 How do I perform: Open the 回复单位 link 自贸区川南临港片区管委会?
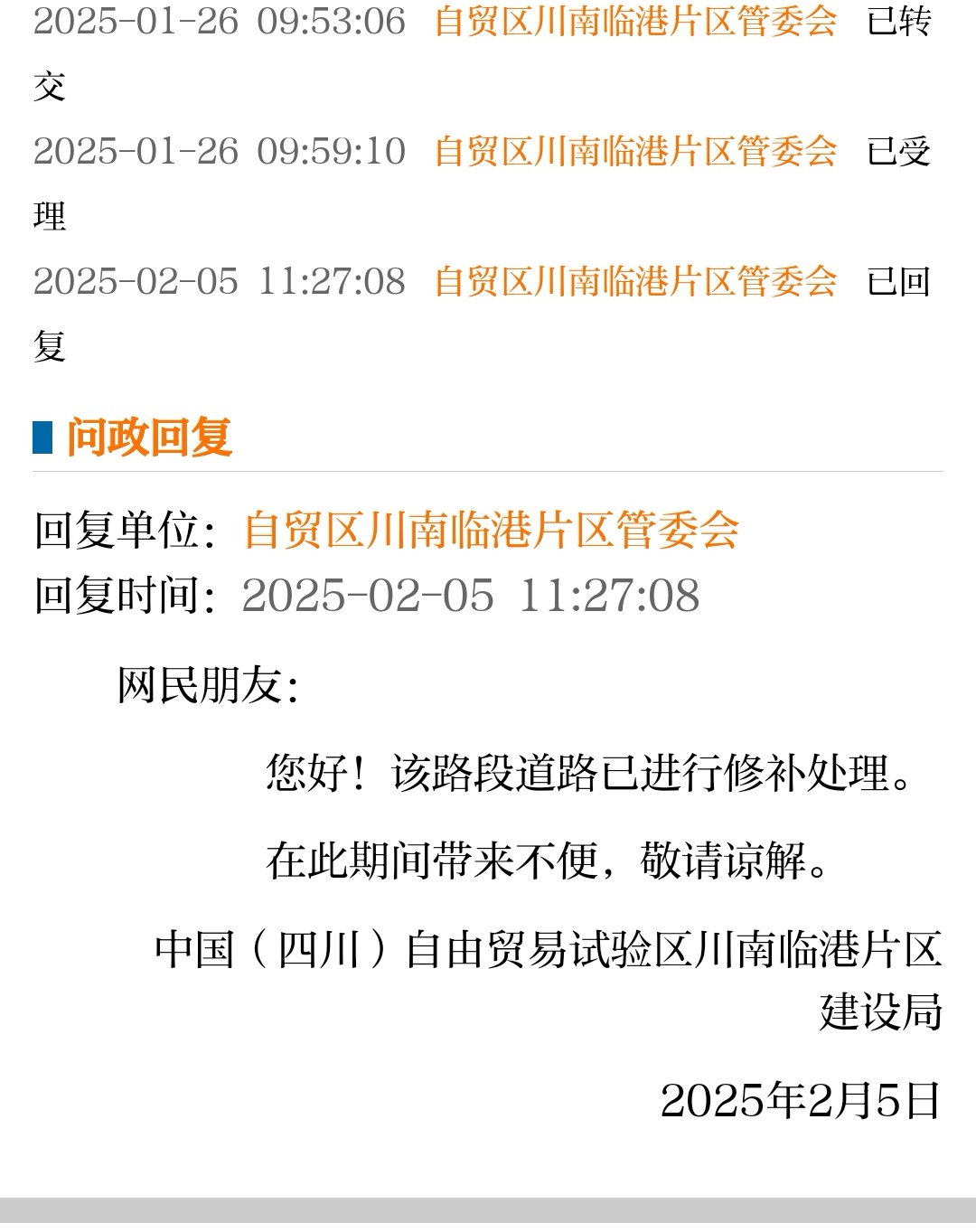[491, 530]
